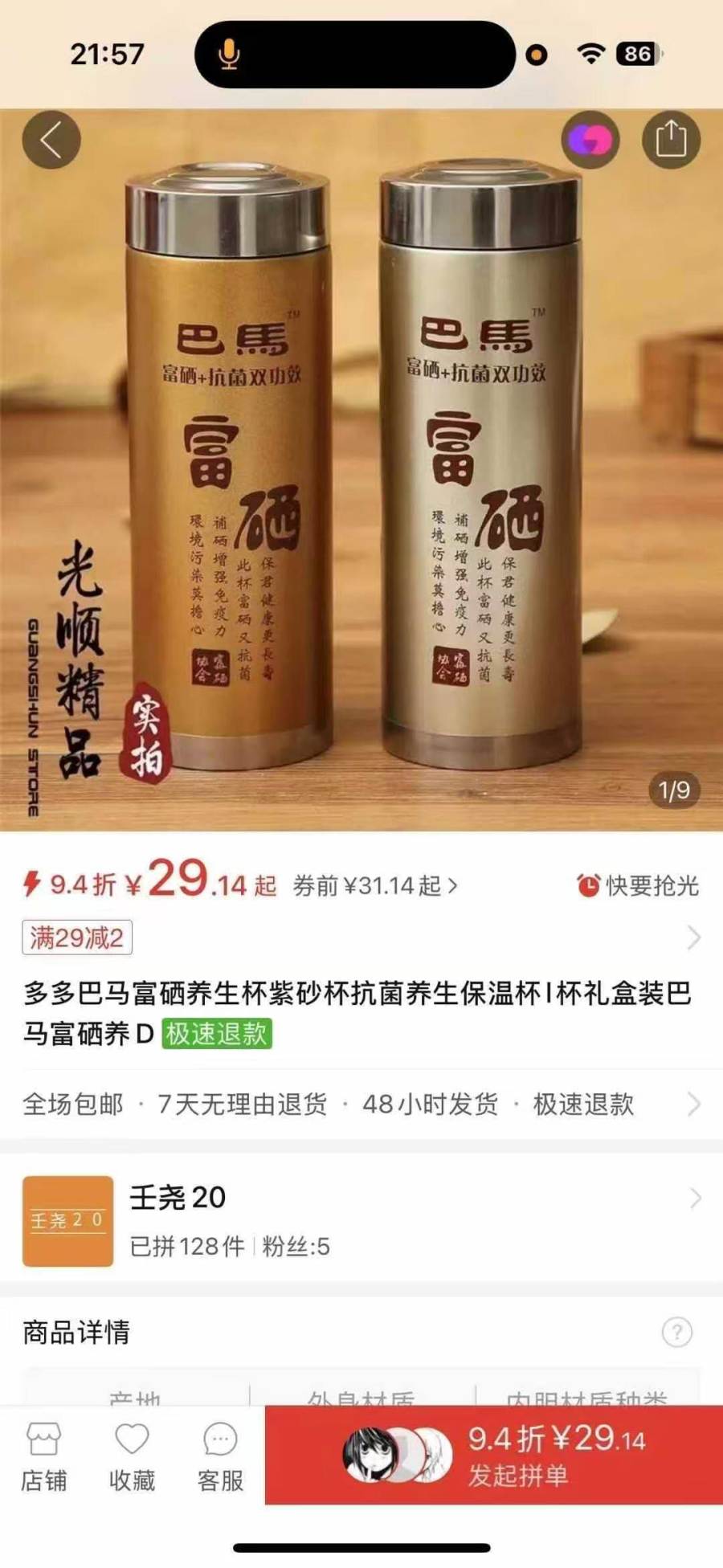
Task: Open the purple-pink circle icon
Action: click(590, 140)
